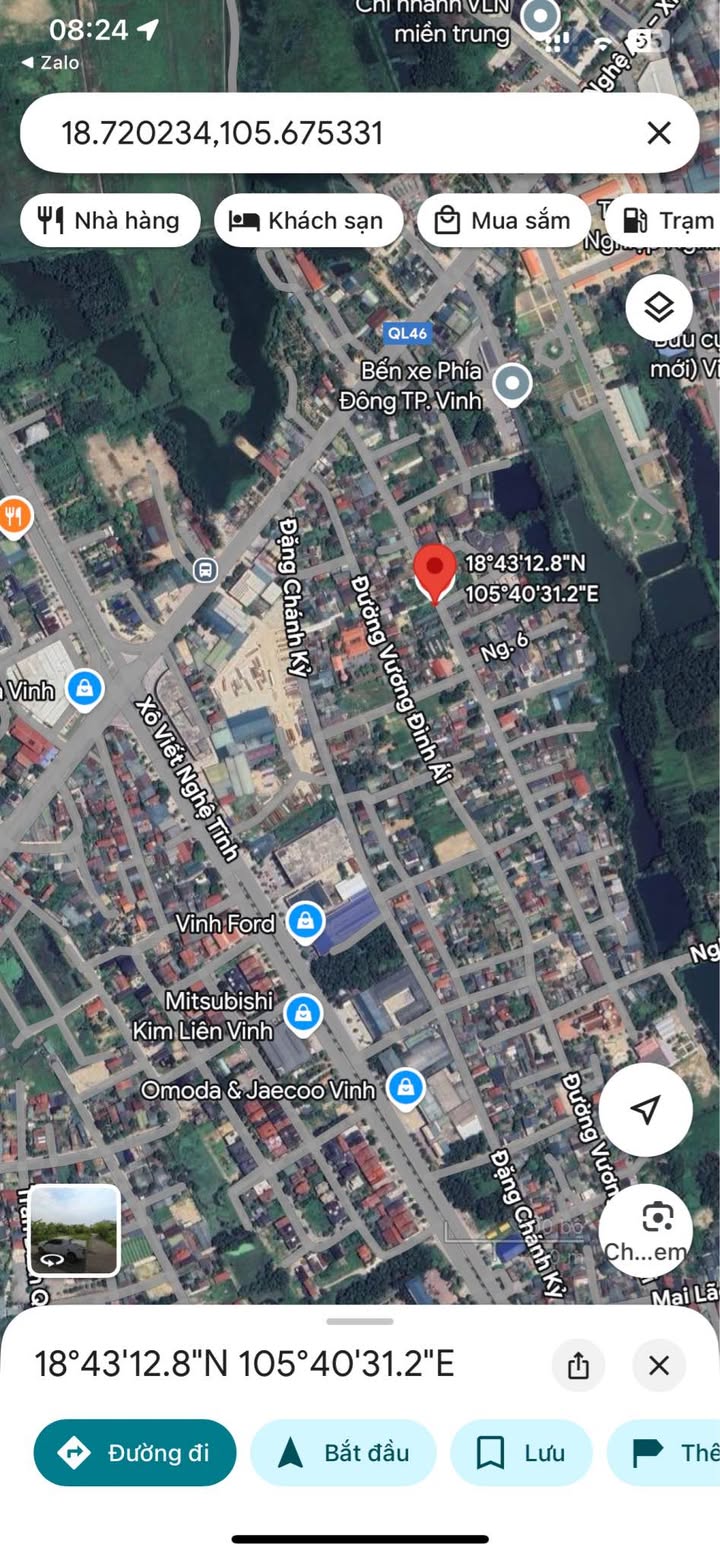The height and width of the screenshot is (1557, 720).
Task: Select the Nhà hàng filter chip
Action: click(110, 221)
